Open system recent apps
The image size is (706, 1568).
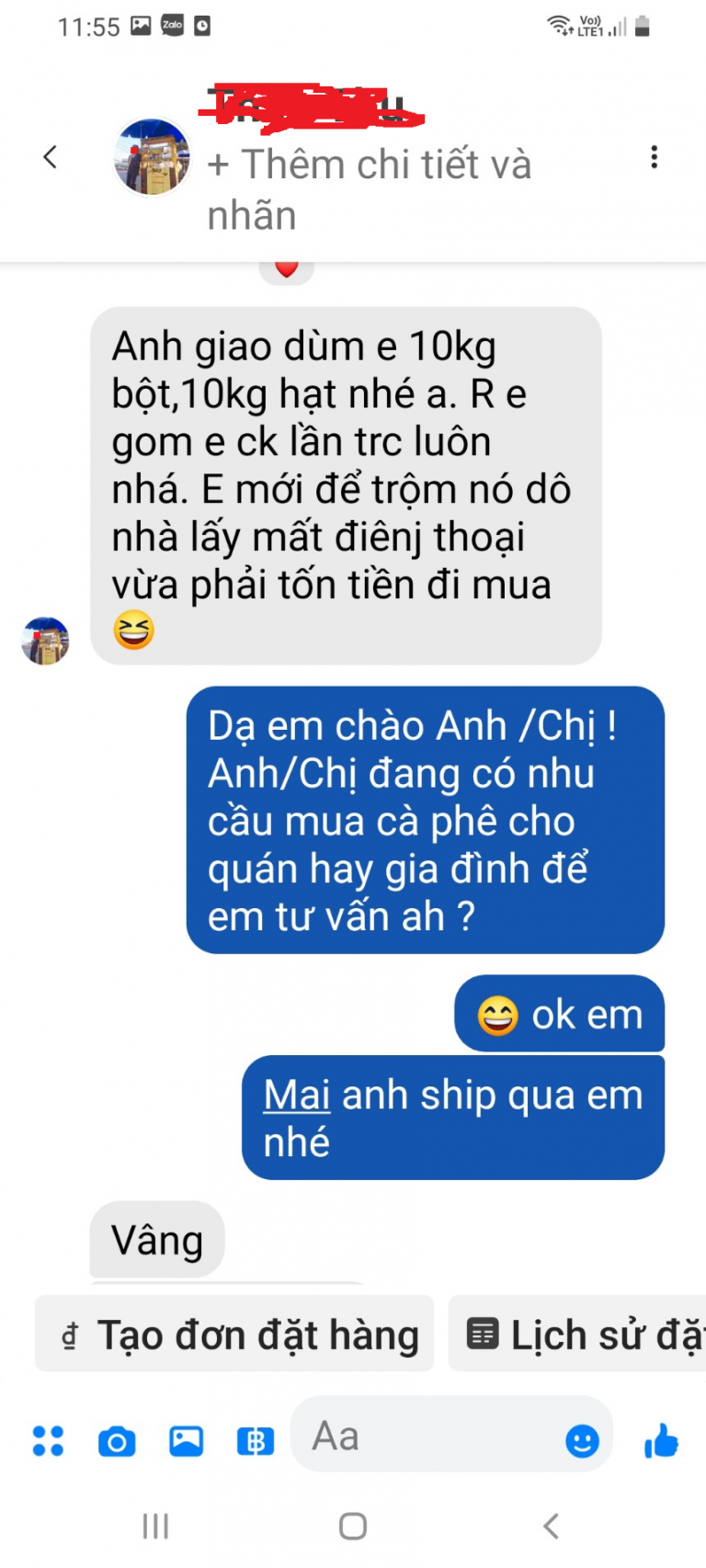[155, 1527]
